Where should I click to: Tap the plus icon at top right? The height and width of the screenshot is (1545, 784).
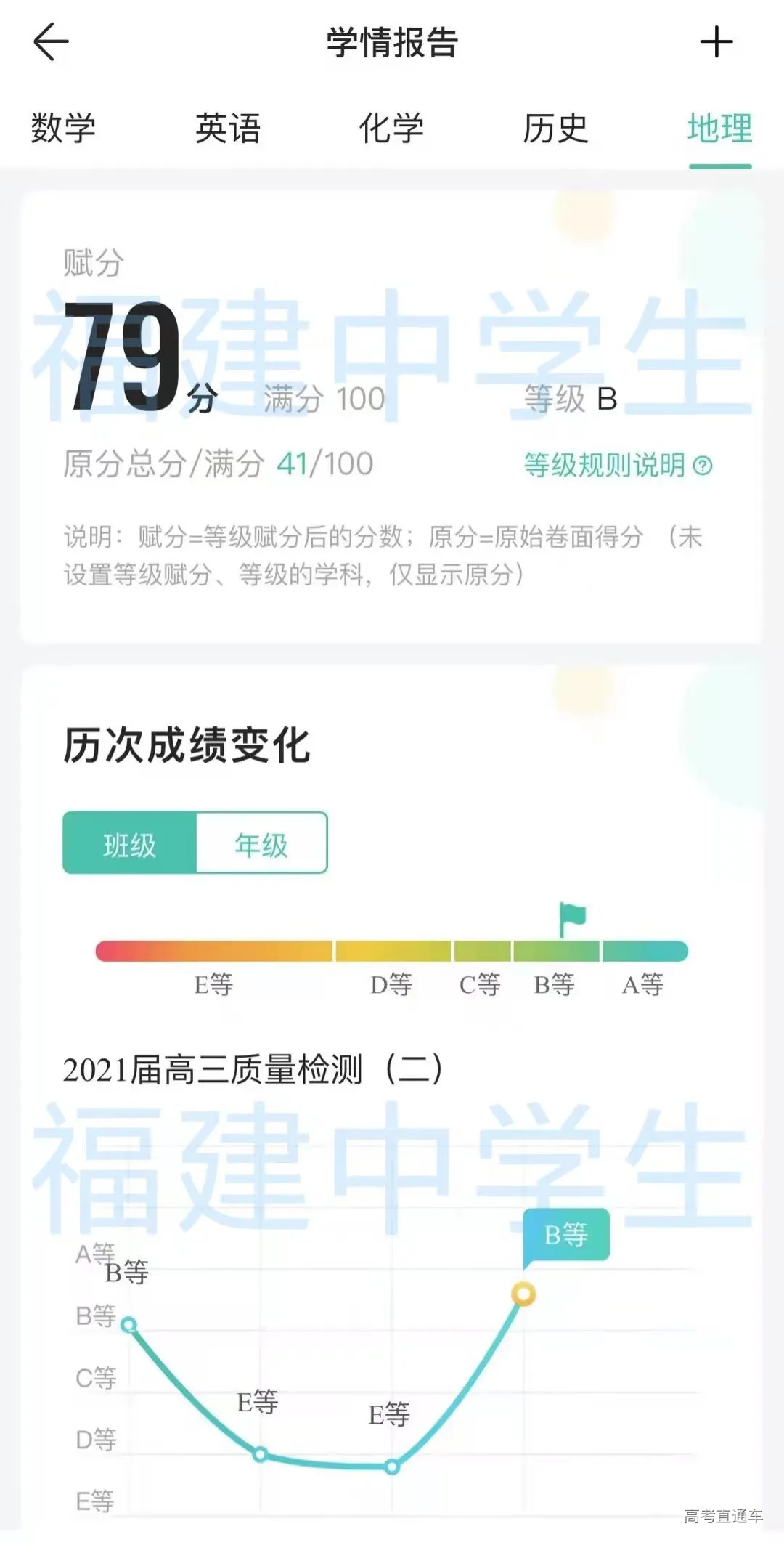click(x=716, y=42)
